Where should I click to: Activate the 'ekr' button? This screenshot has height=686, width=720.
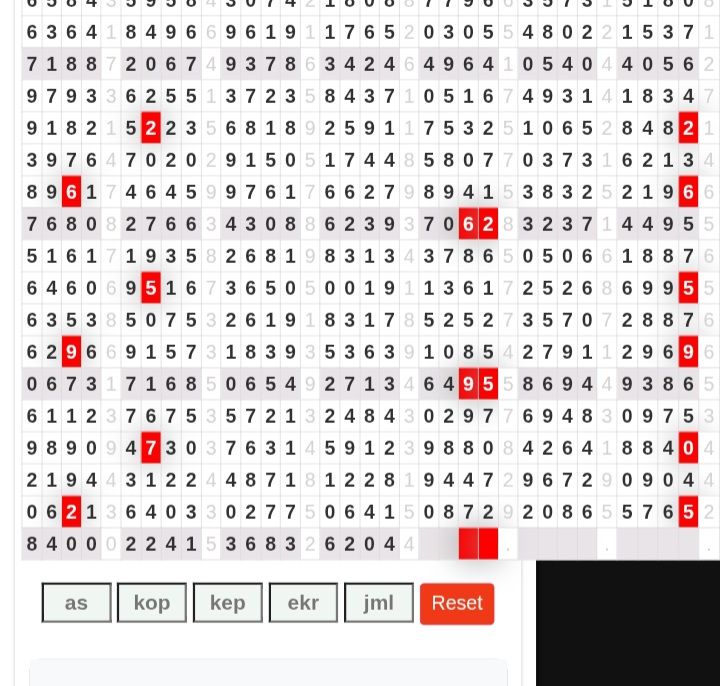pyautogui.click(x=303, y=603)
